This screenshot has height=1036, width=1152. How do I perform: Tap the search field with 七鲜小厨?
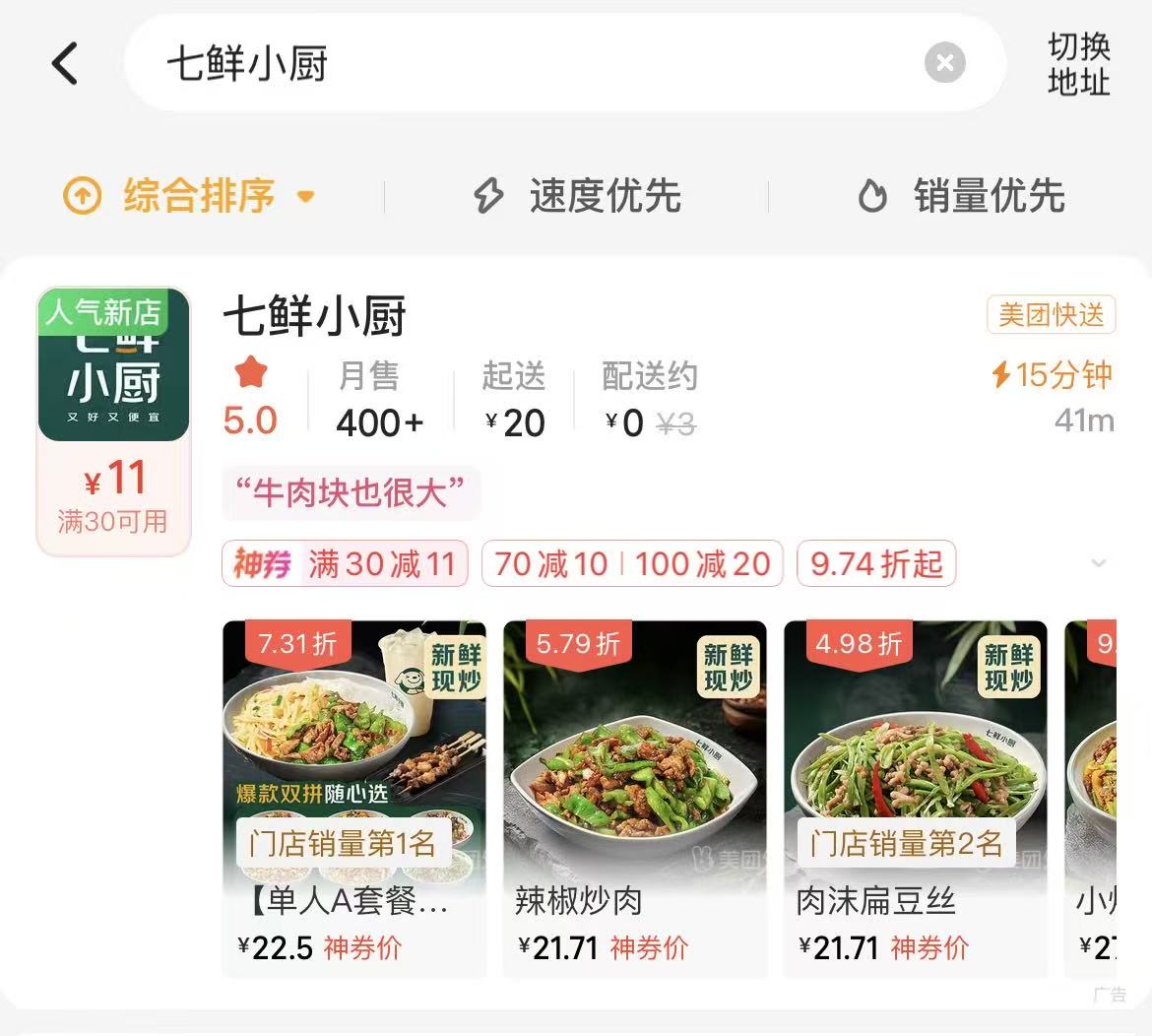pyautogui.click(x=532, y=64)
